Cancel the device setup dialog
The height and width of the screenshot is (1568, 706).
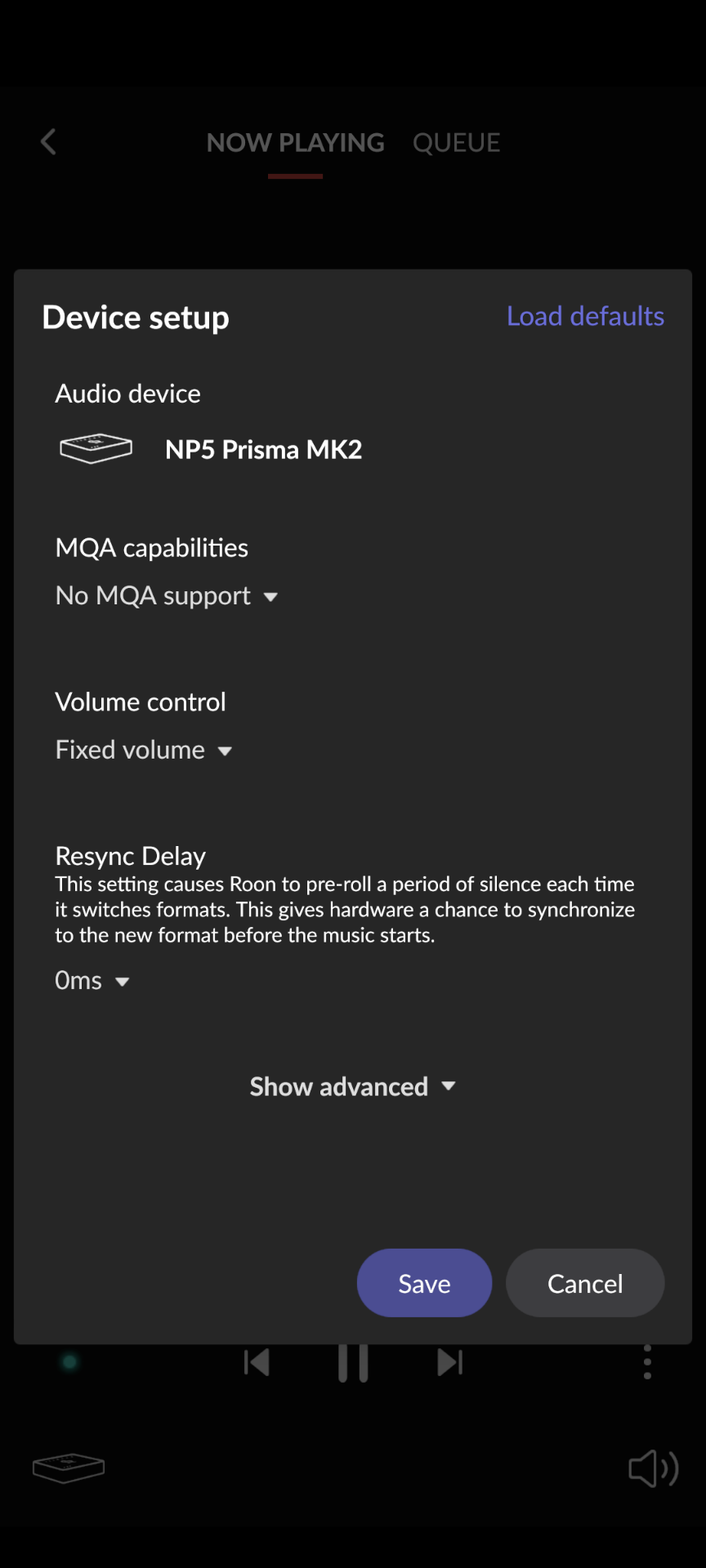pyautogui.click(x=584, y=1283)
